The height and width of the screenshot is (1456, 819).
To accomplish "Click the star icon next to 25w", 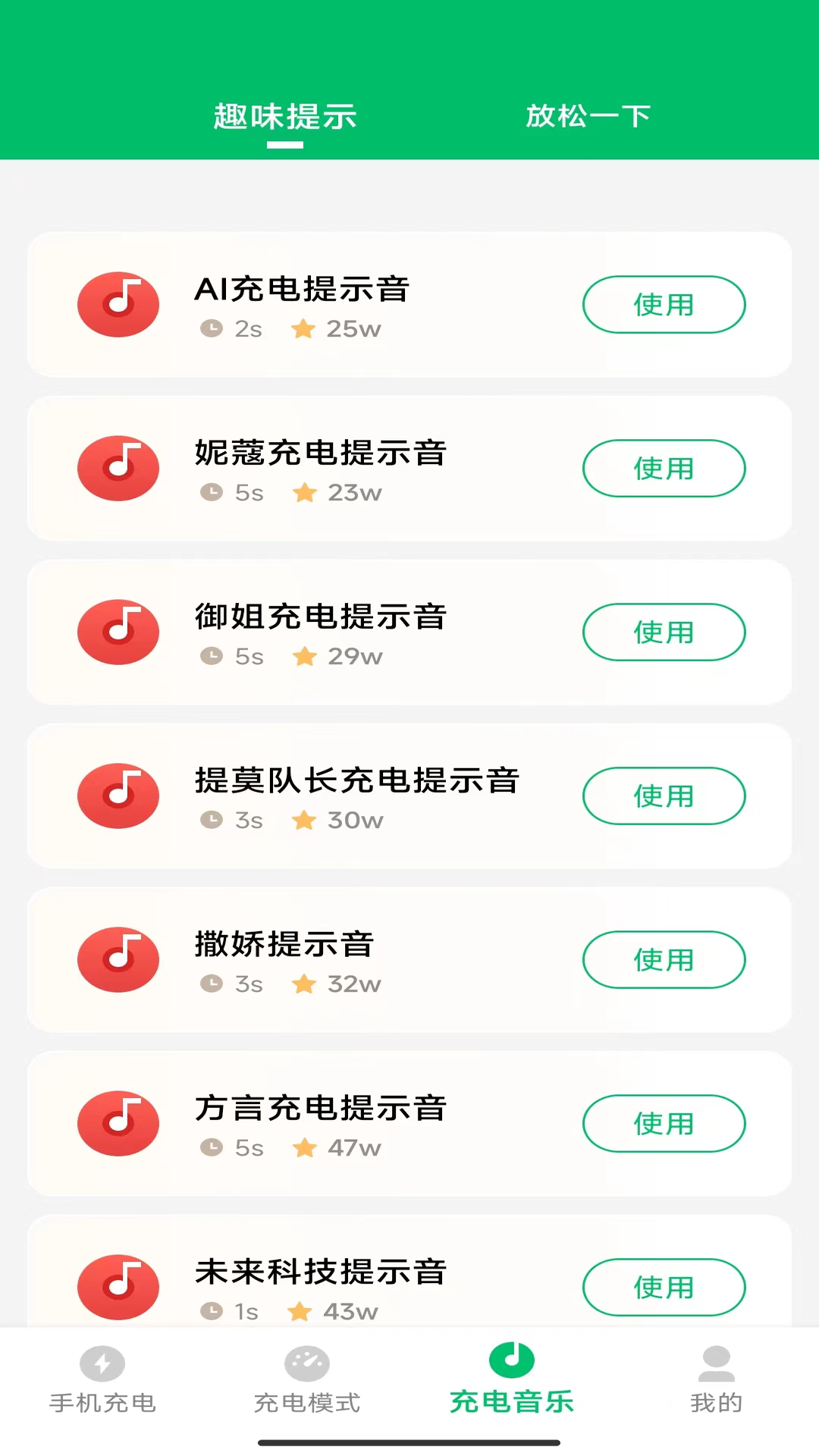I will (304, 329).
